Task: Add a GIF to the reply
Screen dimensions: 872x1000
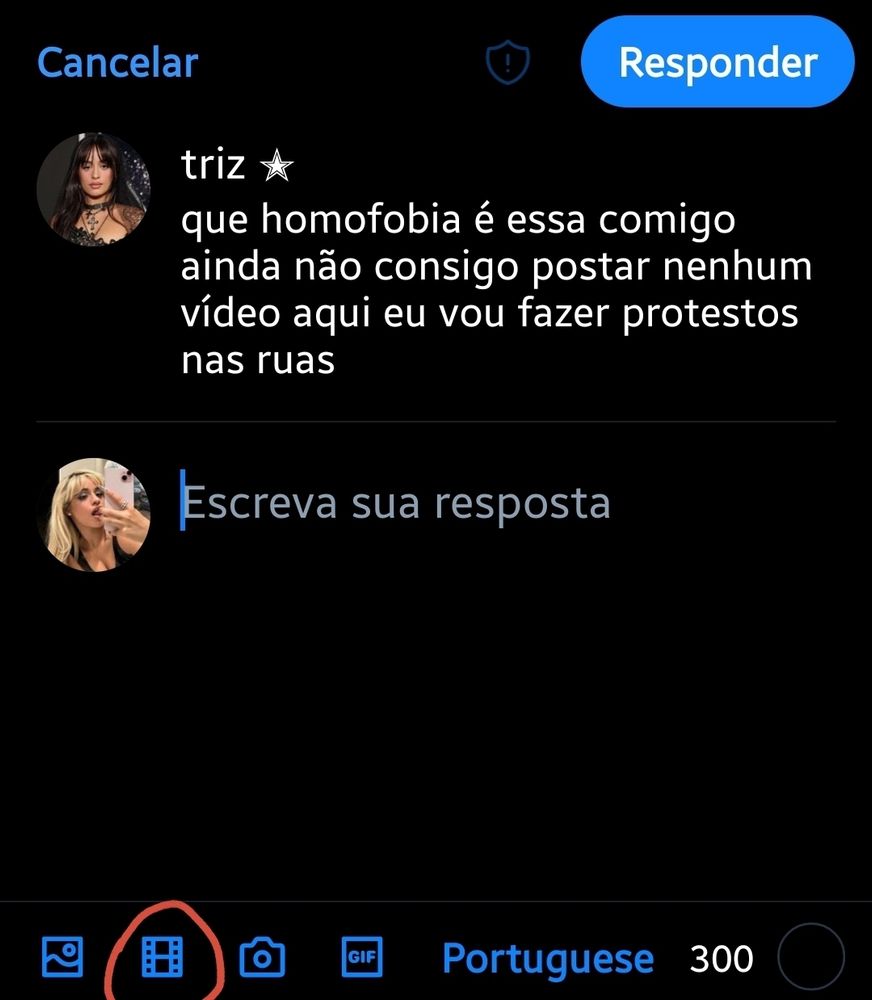Action: tap(362, 958)
